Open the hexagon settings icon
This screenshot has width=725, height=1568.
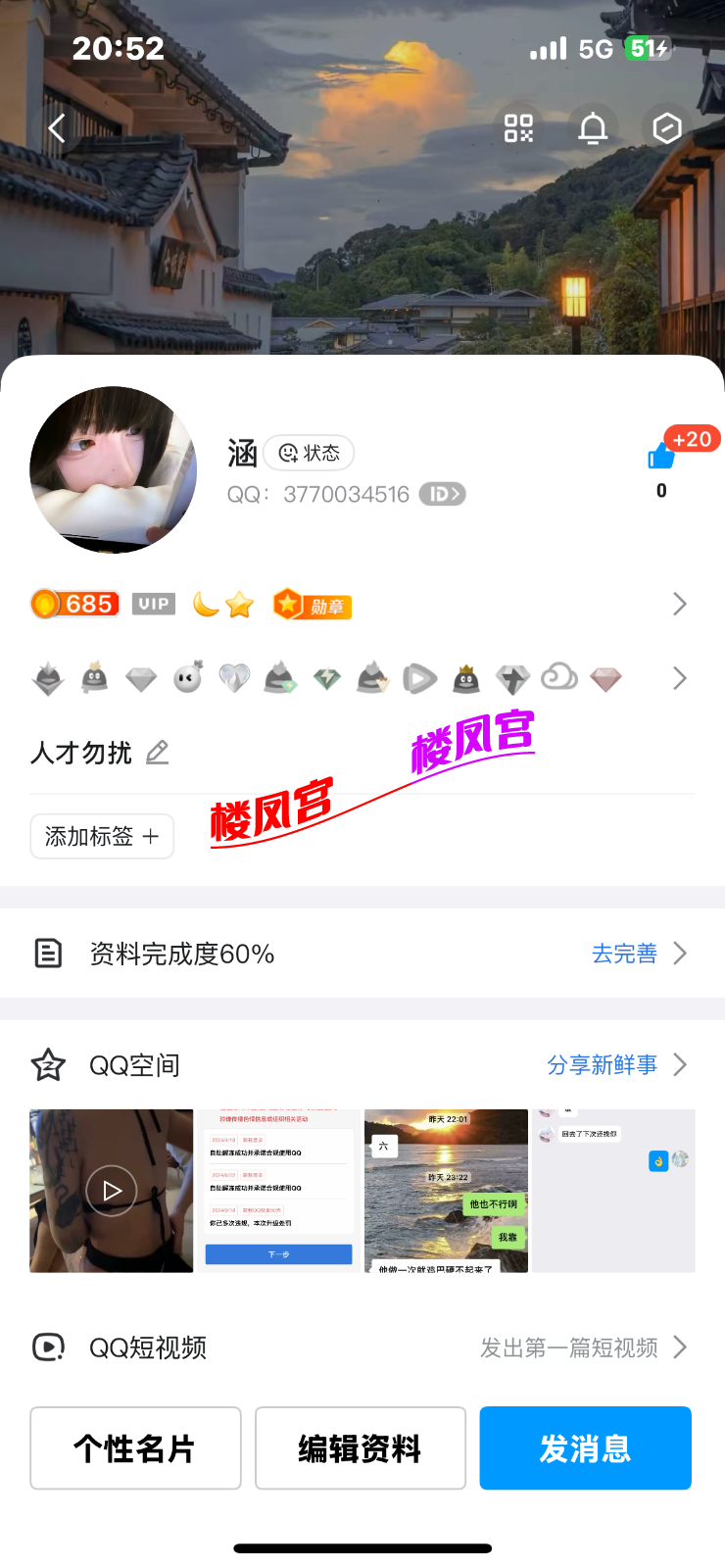(x=667, y=127)
